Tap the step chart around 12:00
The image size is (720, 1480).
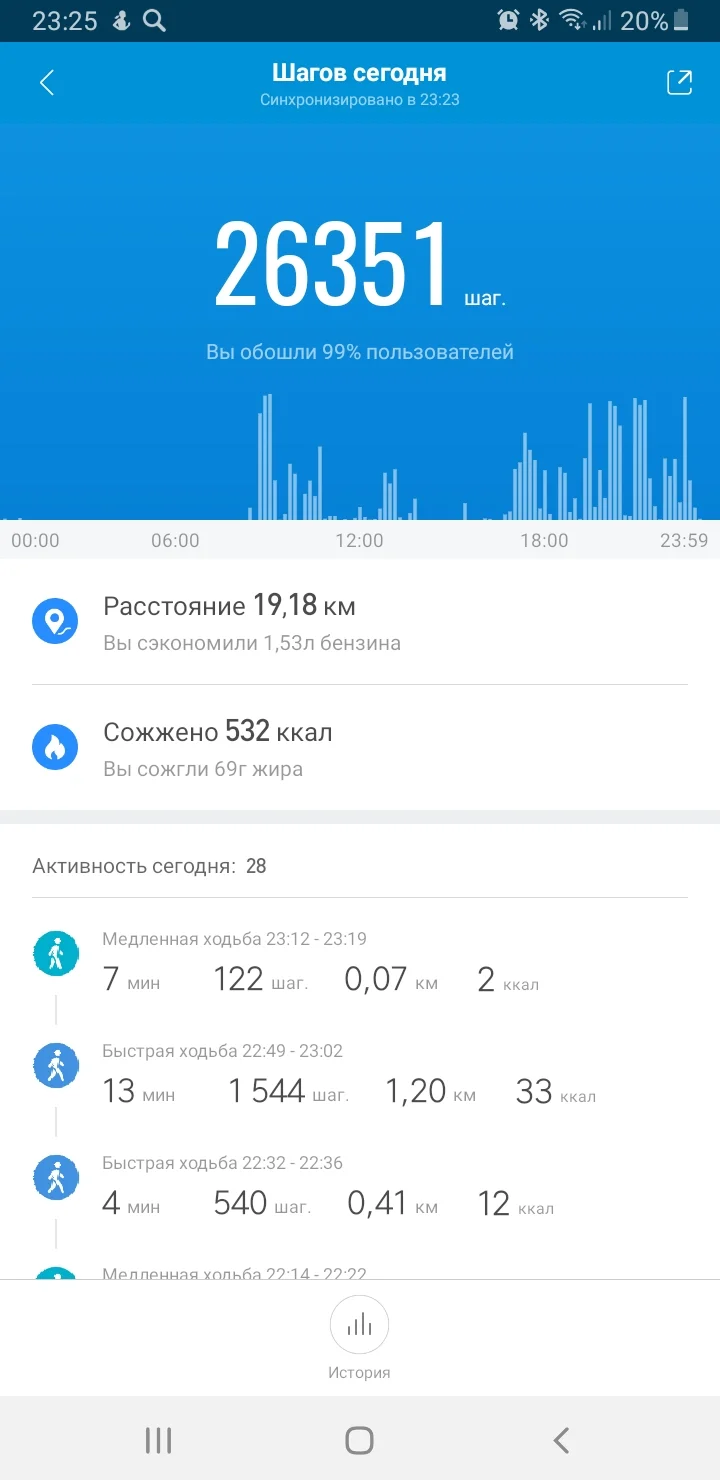[360, 470]
